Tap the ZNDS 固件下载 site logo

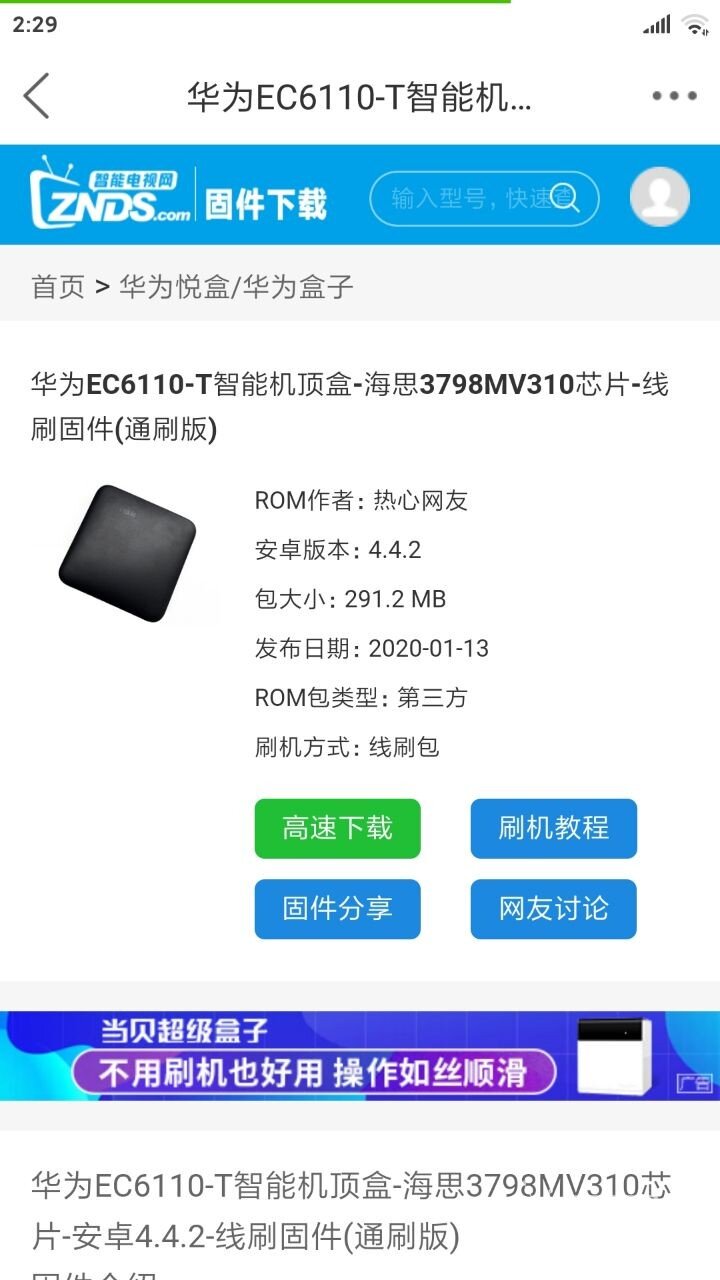pos(178,194)
